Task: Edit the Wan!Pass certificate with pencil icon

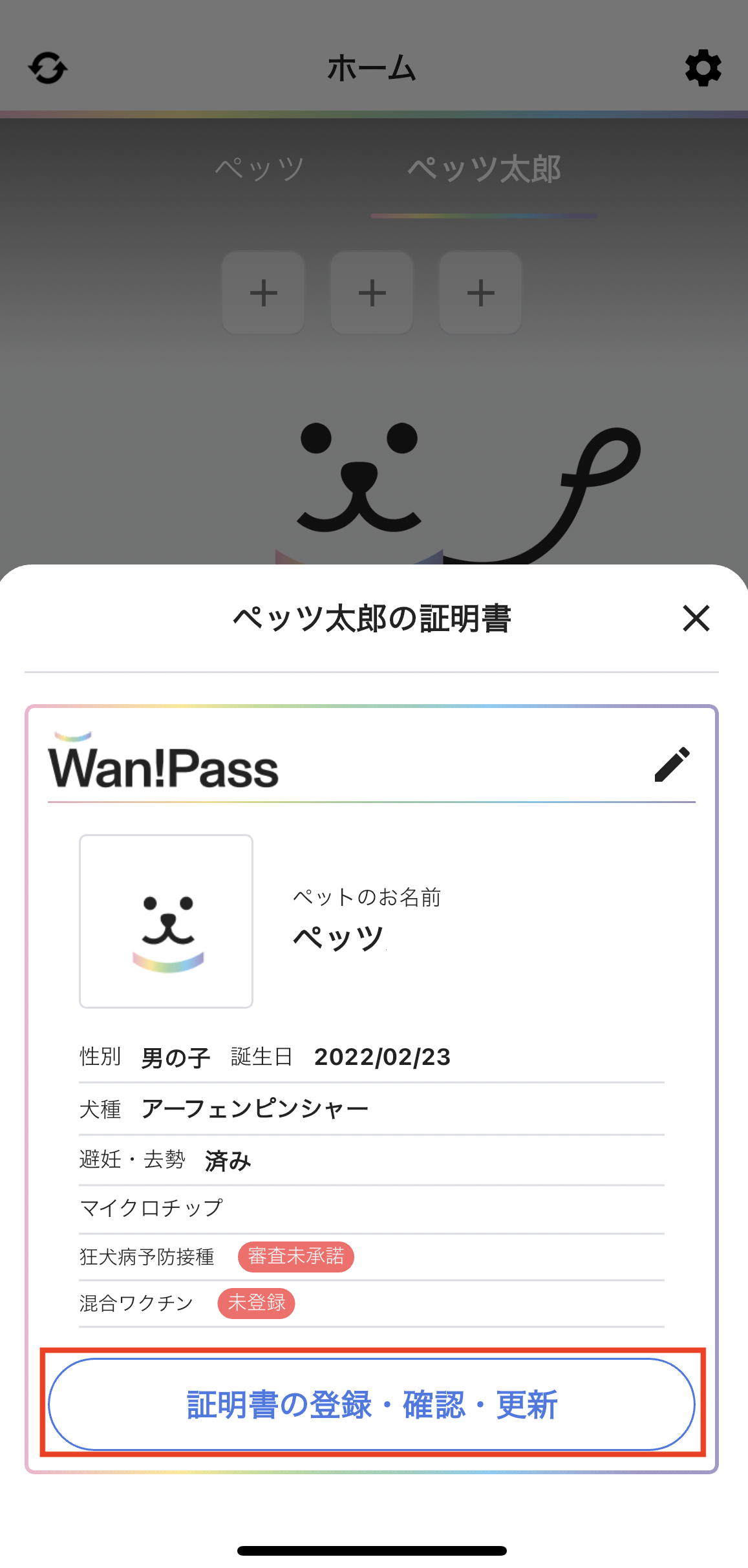Action: [672, 765]
